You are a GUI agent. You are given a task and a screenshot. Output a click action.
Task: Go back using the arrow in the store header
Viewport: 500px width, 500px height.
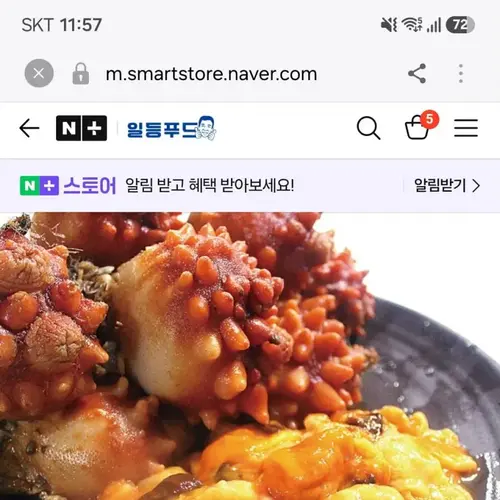(29, 128)
